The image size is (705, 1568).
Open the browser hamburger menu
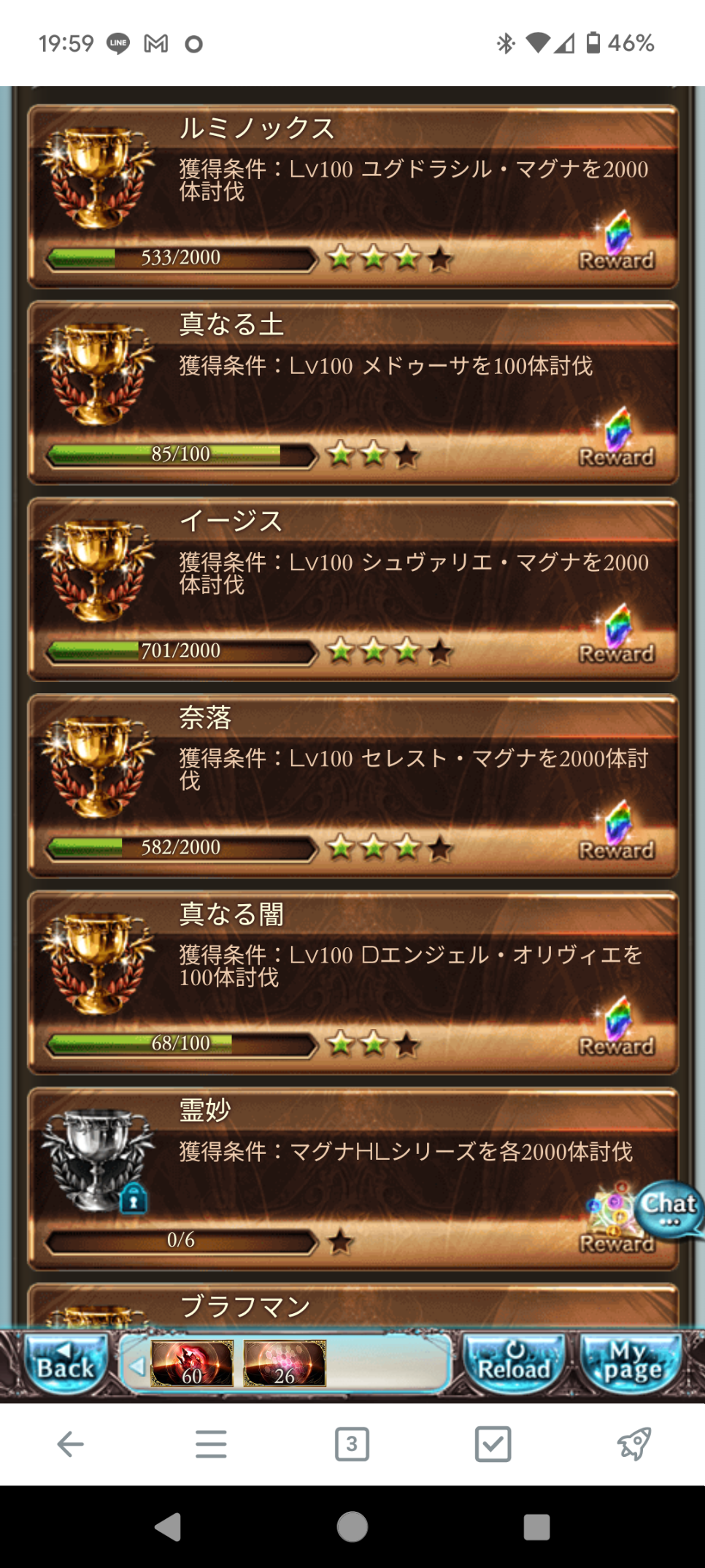pos(211,1444)
